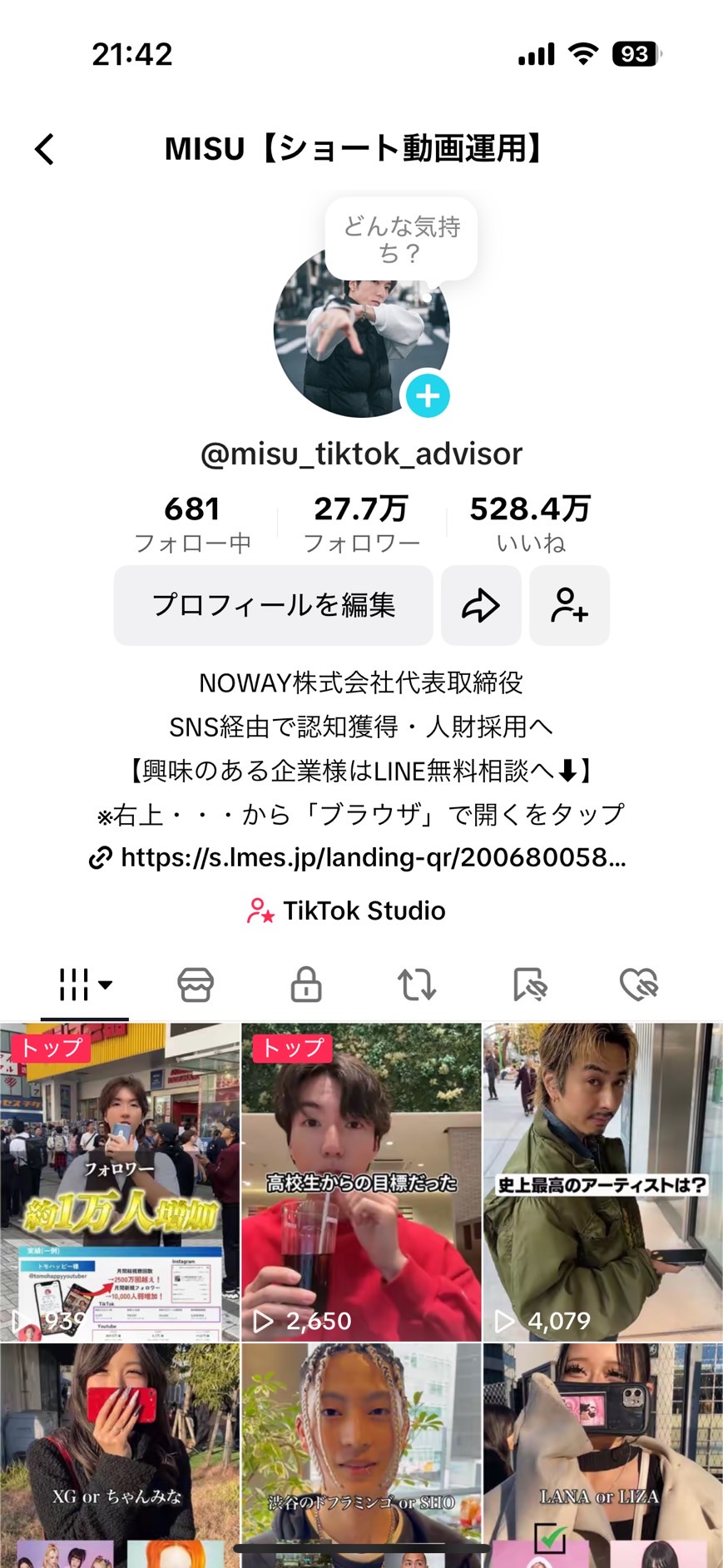Switch to the shop tab
Screen dimensions: 723x1568
click(x=196, y=985)
